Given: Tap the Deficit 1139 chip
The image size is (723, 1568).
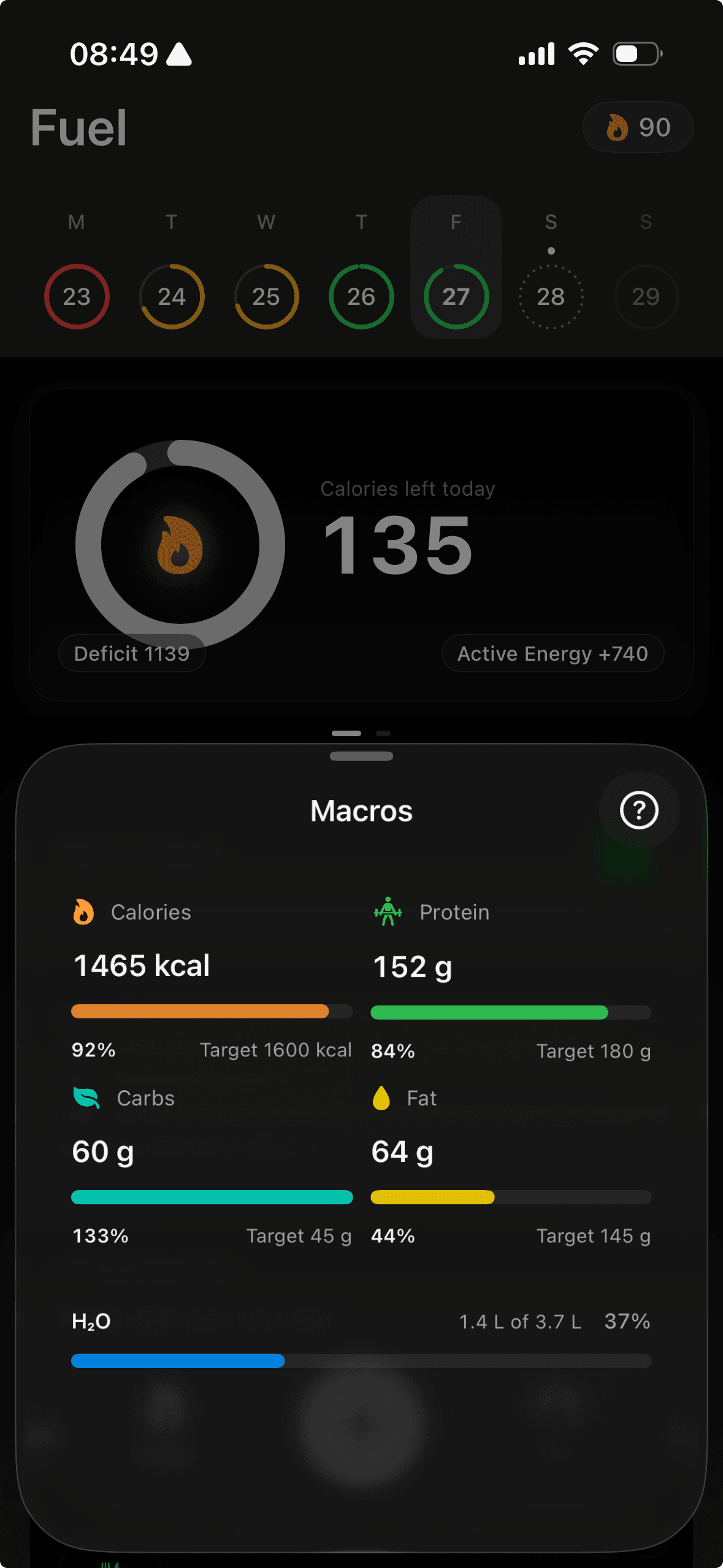Looking at the screenshot, I should coord(131,653).
